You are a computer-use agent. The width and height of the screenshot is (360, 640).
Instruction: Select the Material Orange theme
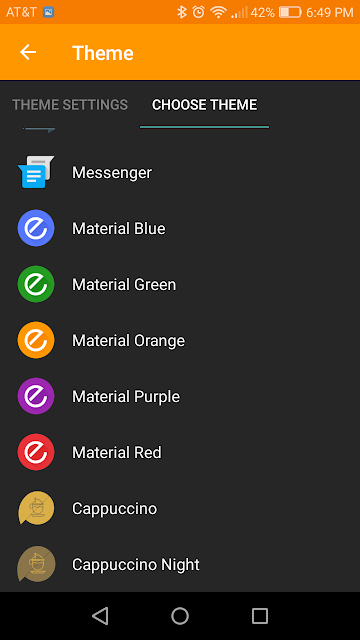pos(180,340)
